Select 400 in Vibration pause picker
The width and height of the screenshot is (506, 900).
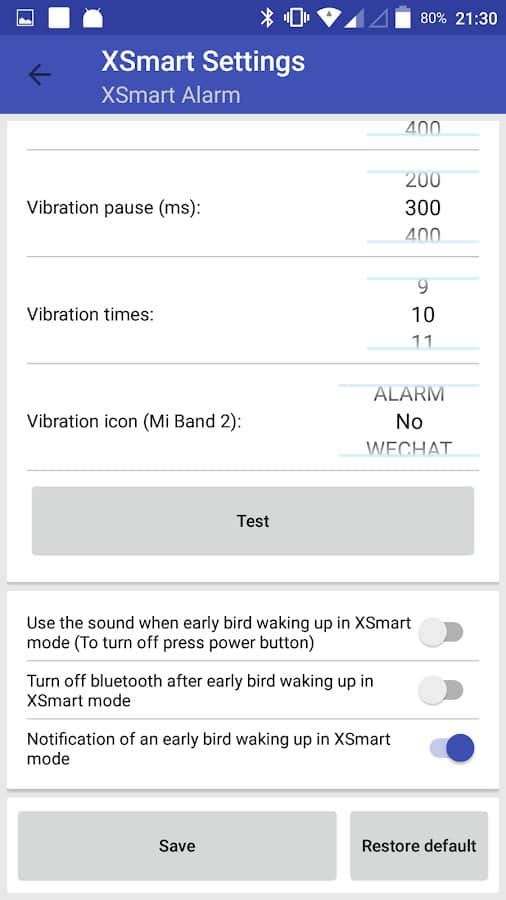point(423,234)
